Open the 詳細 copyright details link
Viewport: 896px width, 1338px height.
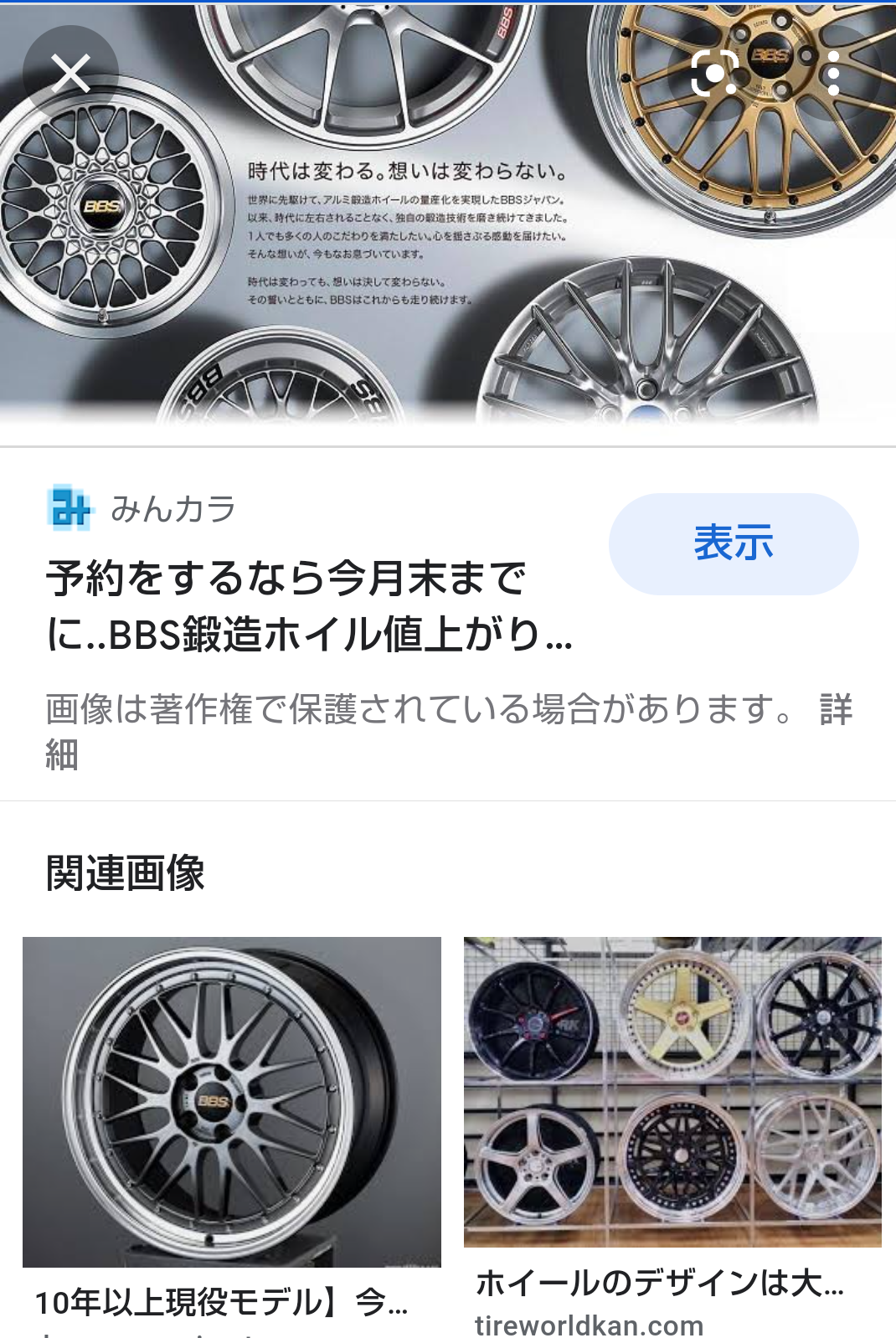click(835, 710)
